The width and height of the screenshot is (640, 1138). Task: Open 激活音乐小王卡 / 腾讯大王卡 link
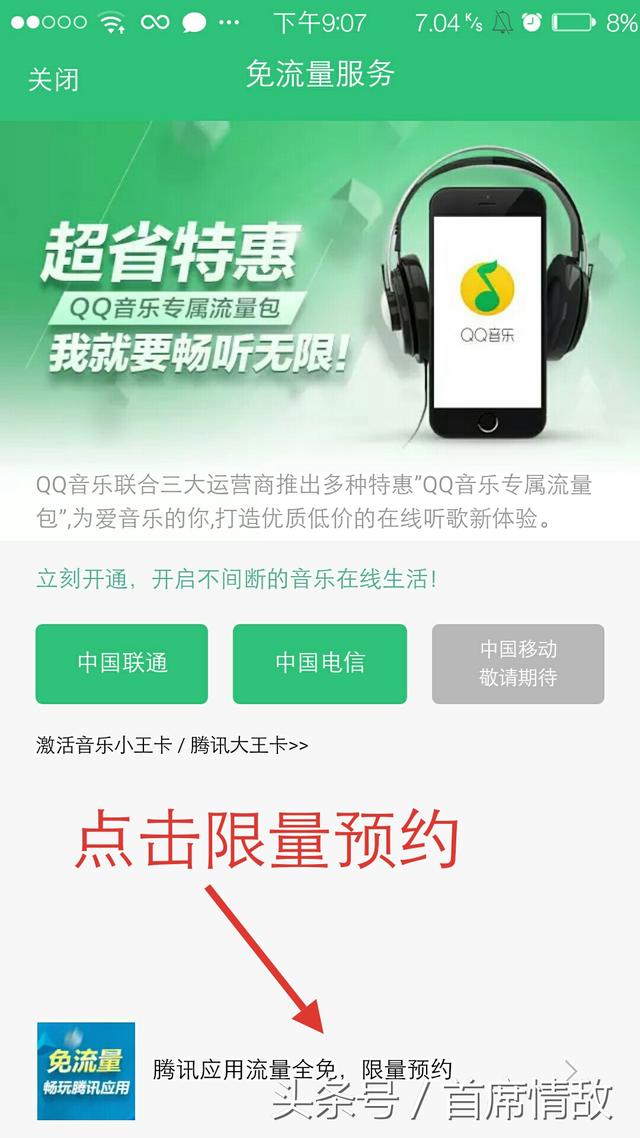(172, 745)
